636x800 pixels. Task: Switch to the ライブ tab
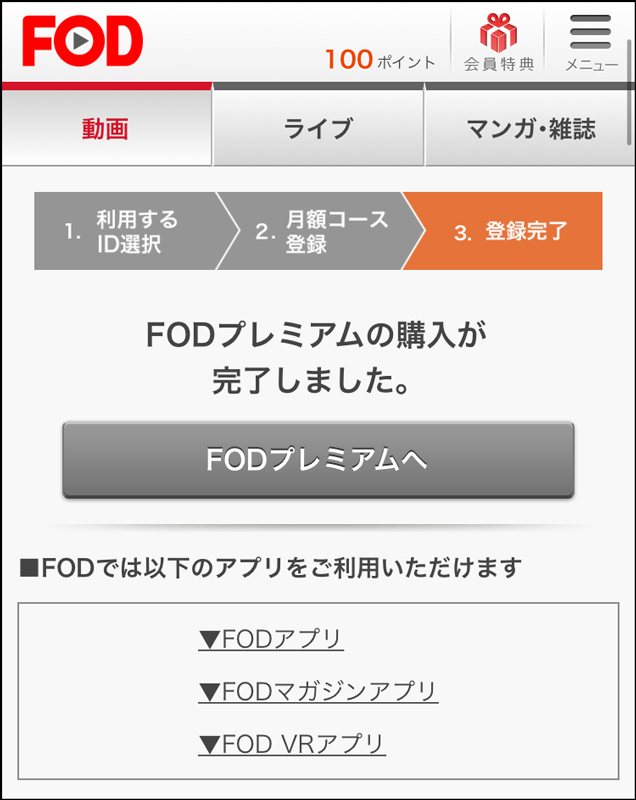318,129
